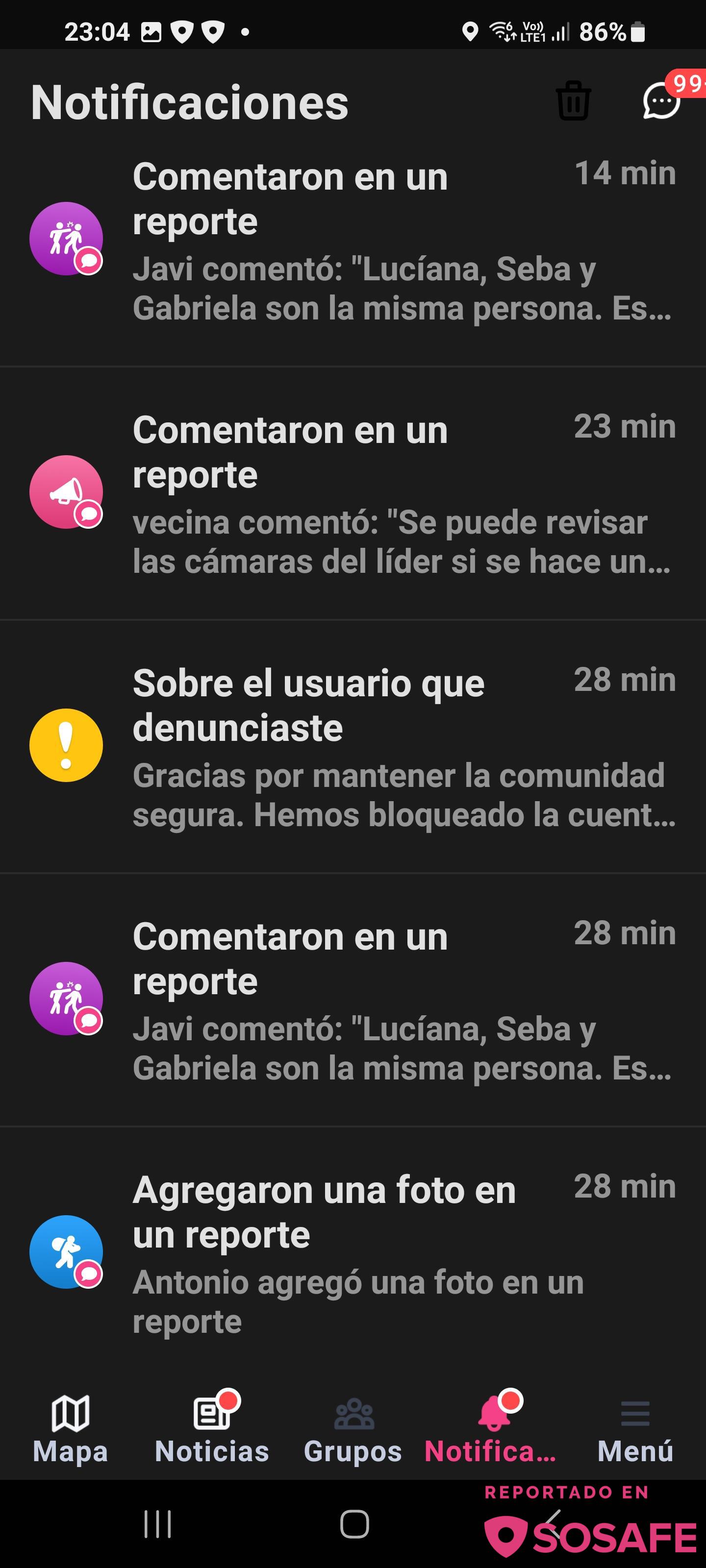Open 'Sobre el usuario que denunciaste' notification
Viewport: 706px width, 1568px height.
click(x=353, y=746)
